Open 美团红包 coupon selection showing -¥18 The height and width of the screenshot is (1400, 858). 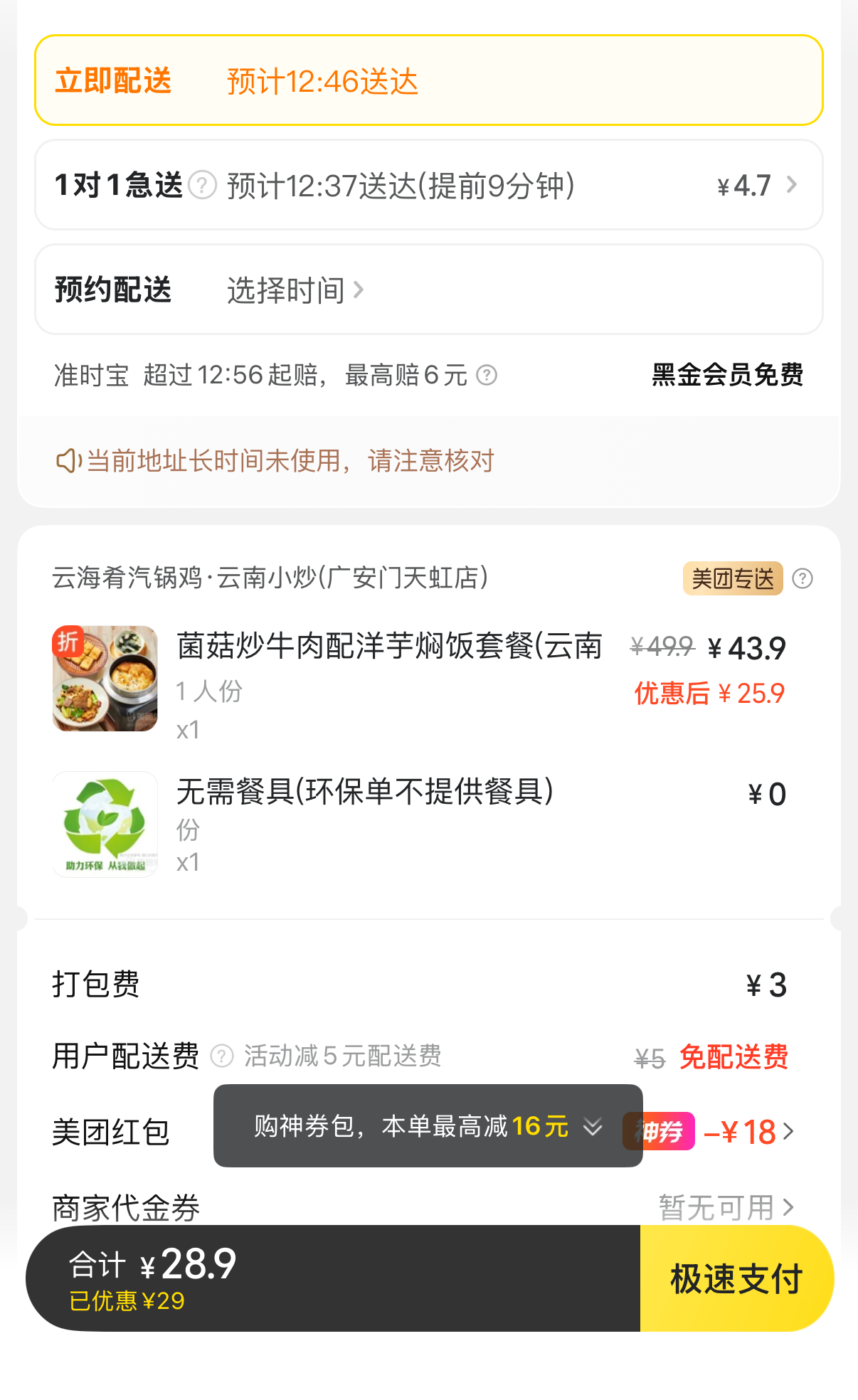[x=748, y=1132]
